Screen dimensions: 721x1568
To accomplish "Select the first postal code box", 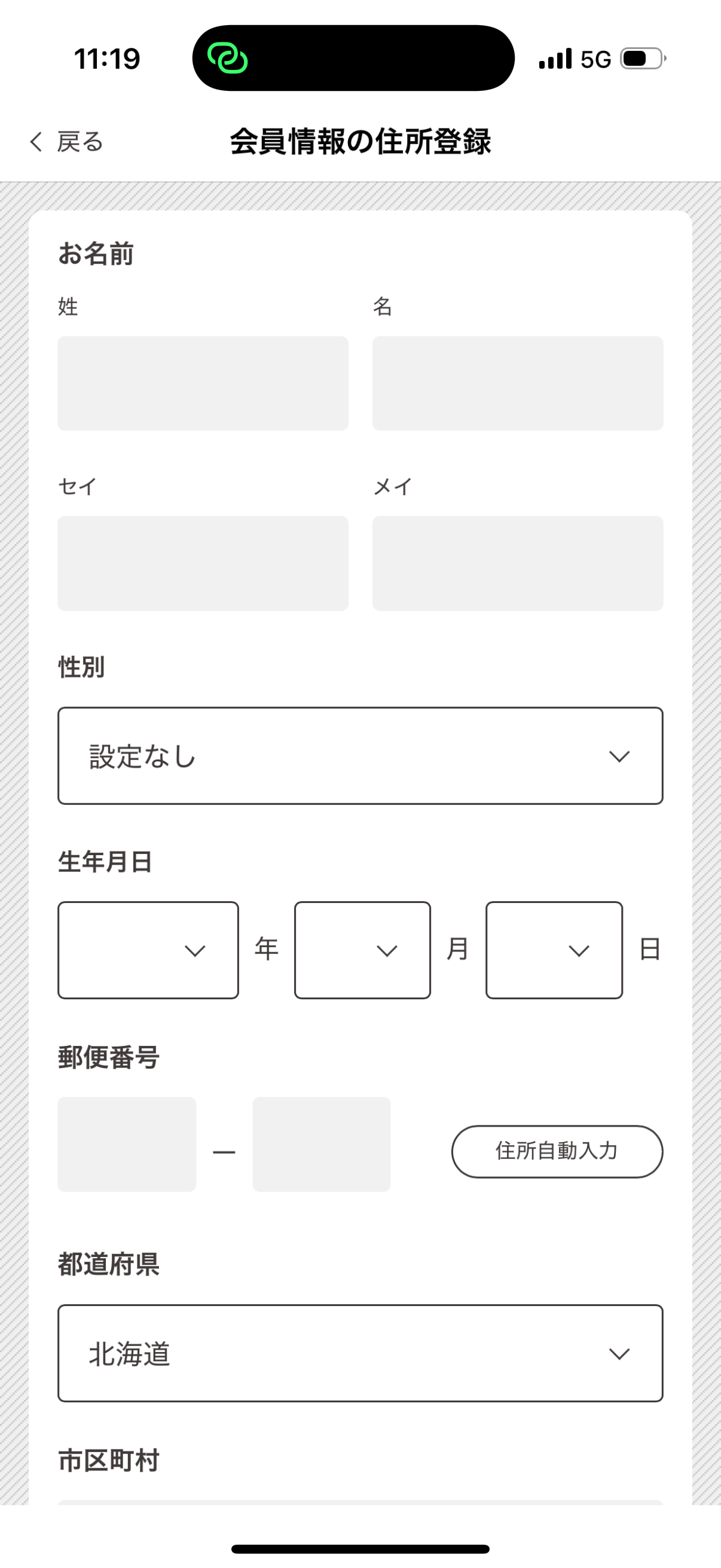I will (127, 1144).
